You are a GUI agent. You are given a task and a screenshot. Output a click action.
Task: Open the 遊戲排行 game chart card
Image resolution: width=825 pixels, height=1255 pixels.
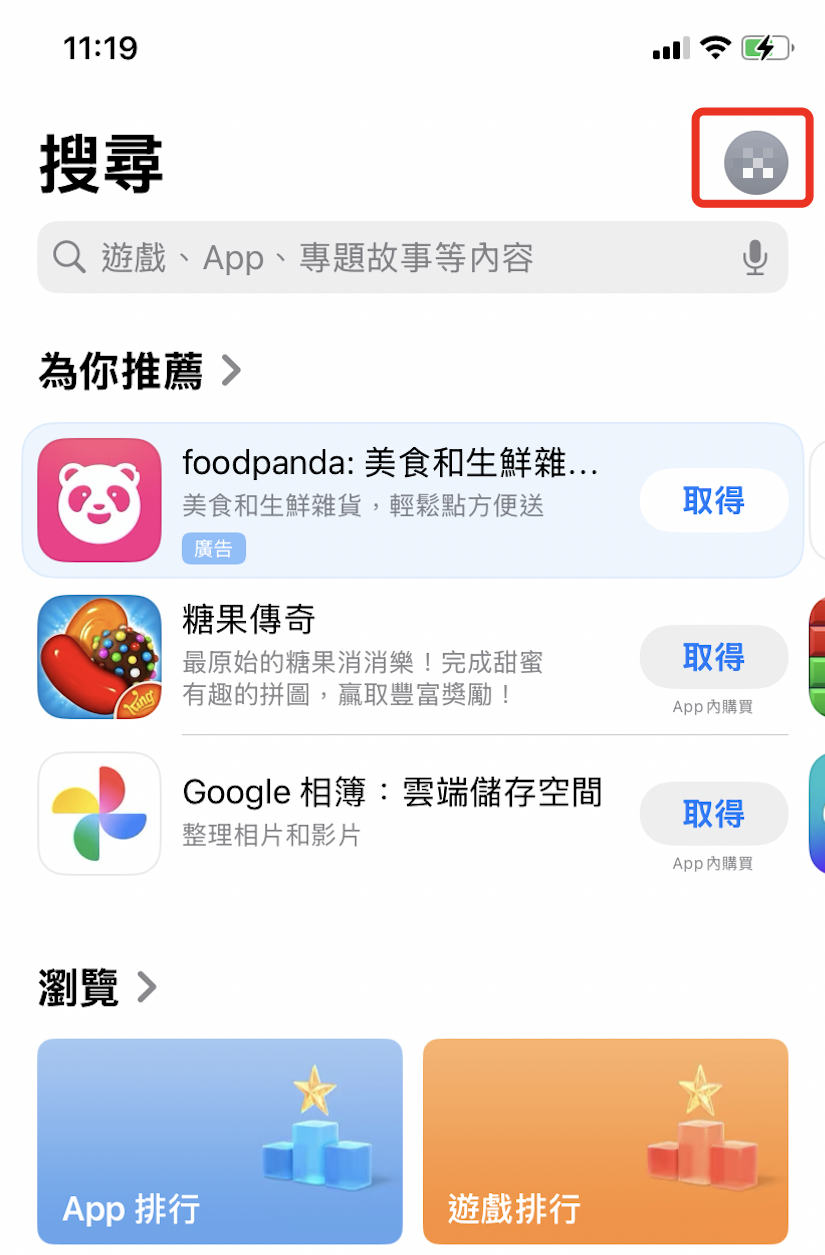tap(605, 1140)
